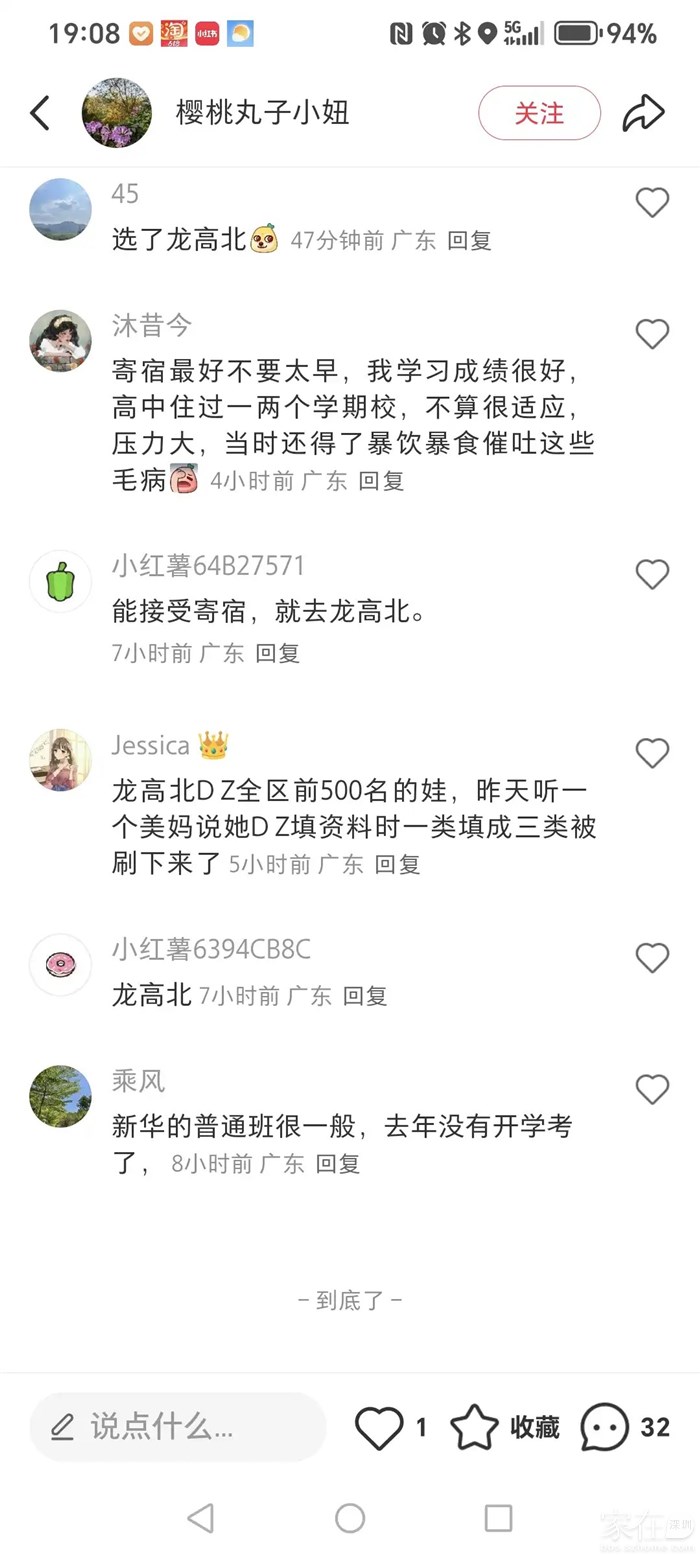This screenshot has width=700, height=1555.
Task: Like the post via bottom heart icon
Action: click(380, 1427)
